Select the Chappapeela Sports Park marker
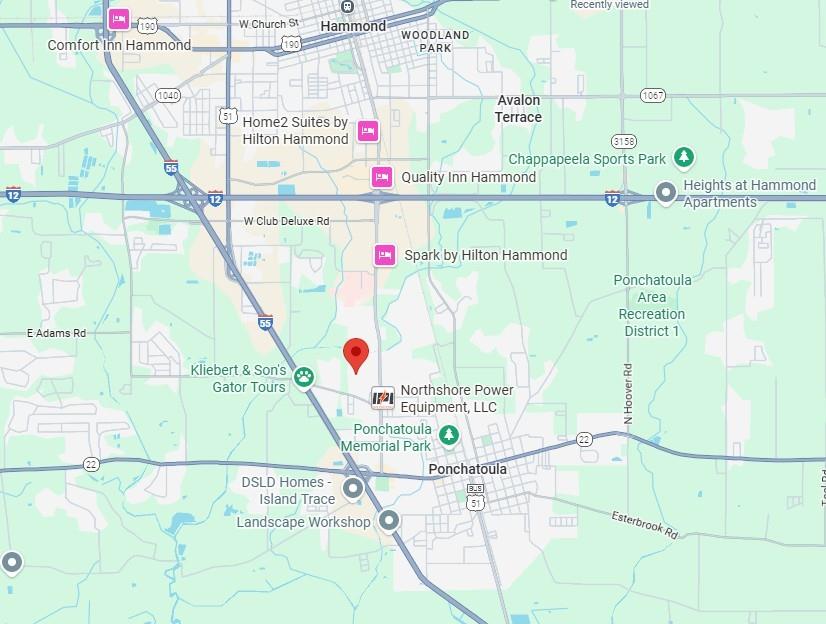 [684, 158]
